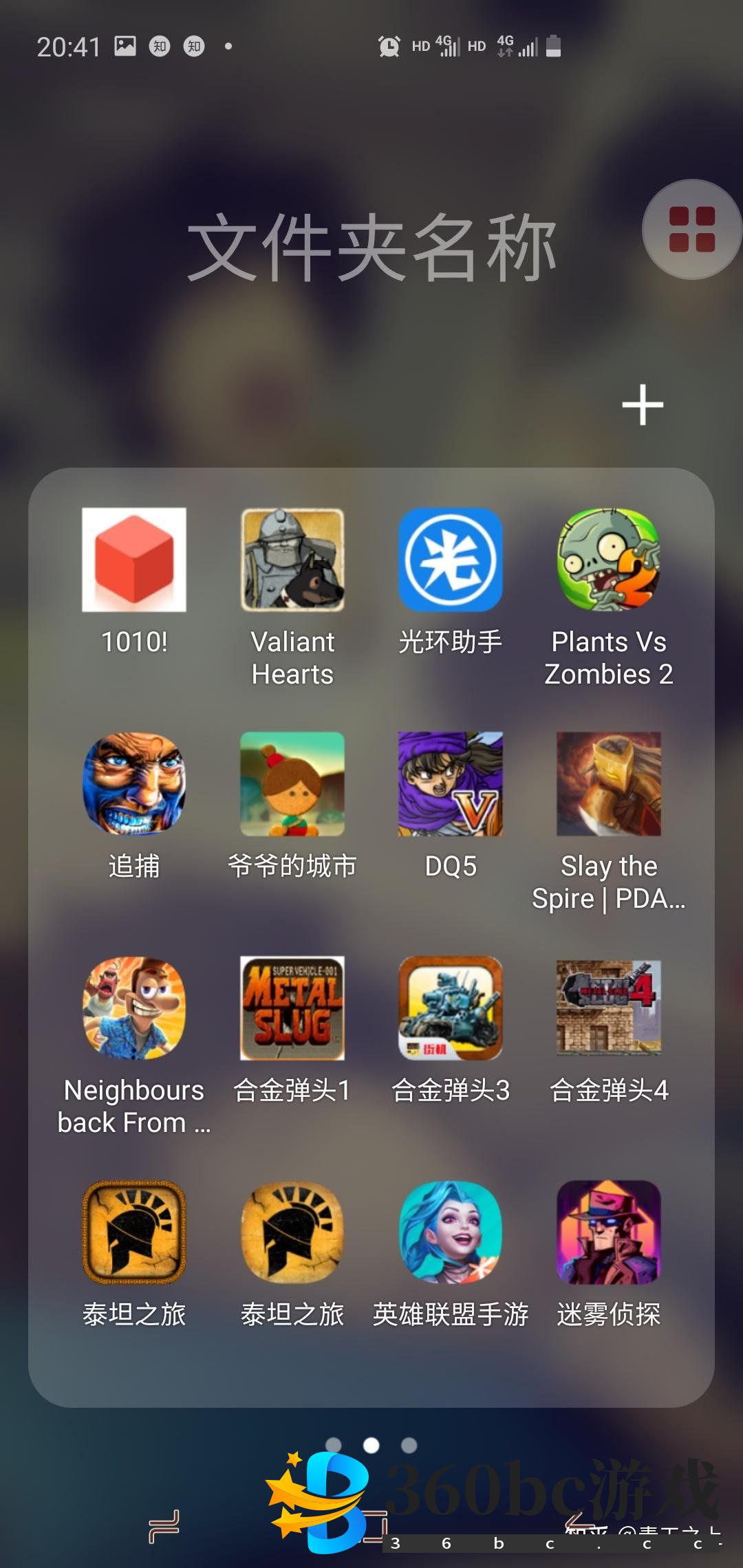Screen dimensions: 743x1568
Task: Open DQ5
Action: tap(451, 784)
